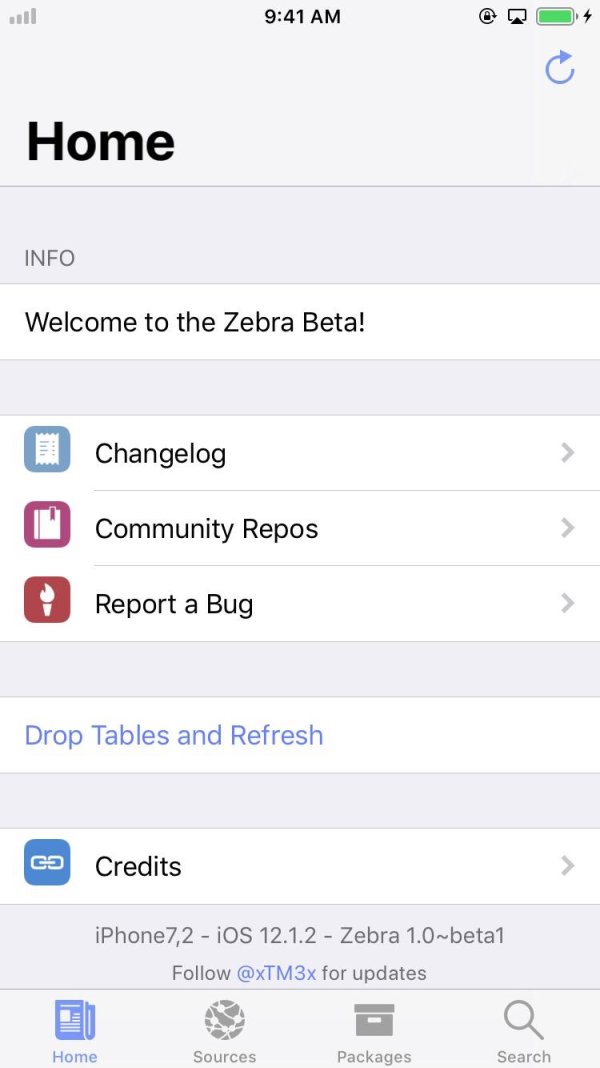The height and width of the screenshot is (1068, 600).
Task: Open the Credits row
Action: [x=300, y=866]
